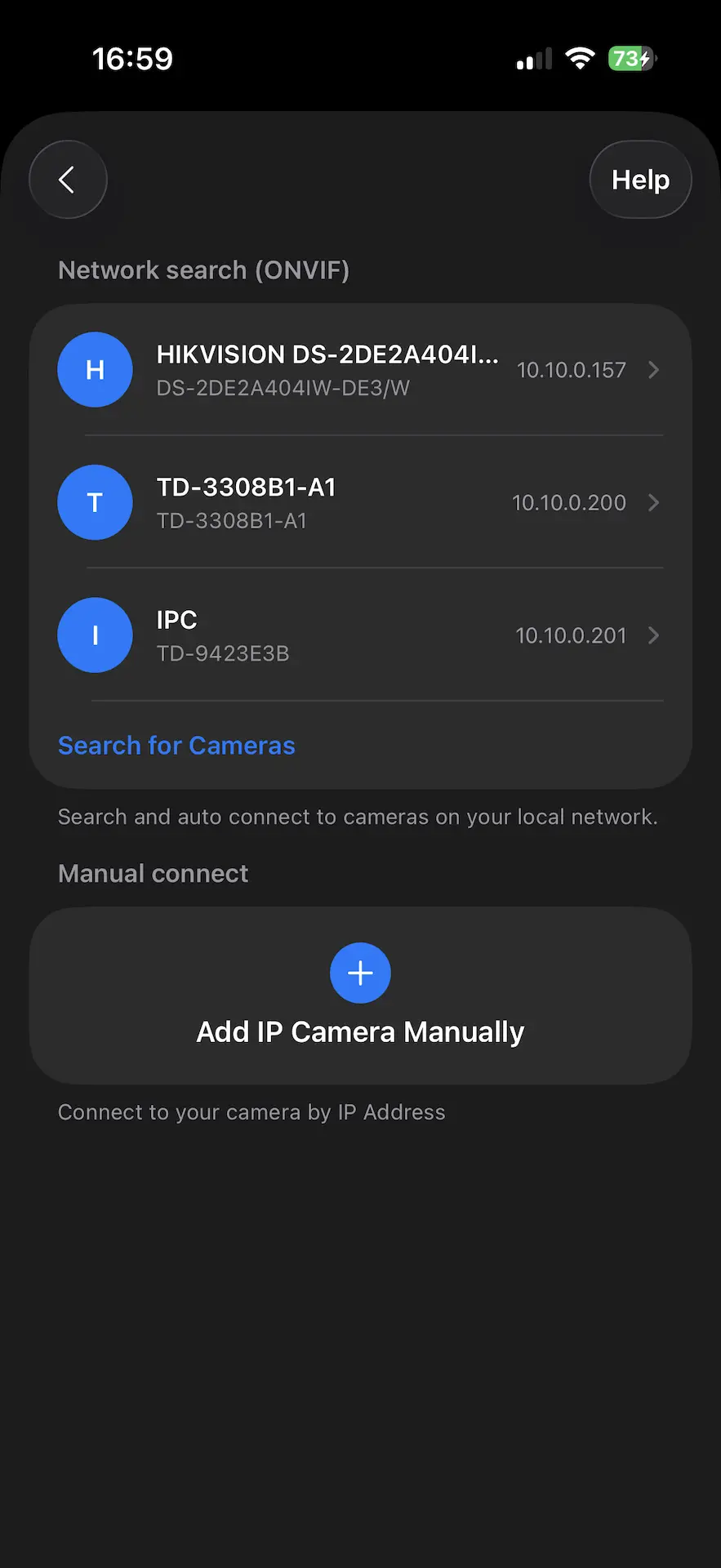Image resolution: width=721 pixels, height=1568 pixels.
Task: Tap the blue T avatar for TD-3308B1-A1
Action: pos(95,502)
